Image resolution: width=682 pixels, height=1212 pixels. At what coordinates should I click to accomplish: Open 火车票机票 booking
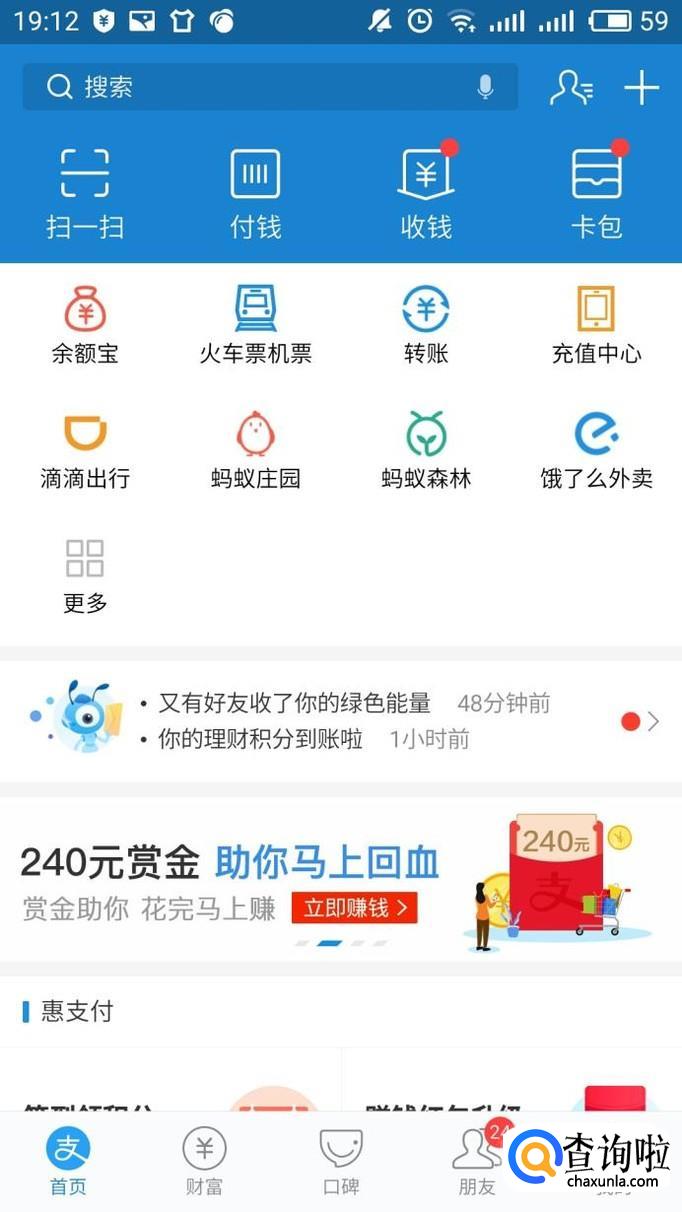point(255,323)
